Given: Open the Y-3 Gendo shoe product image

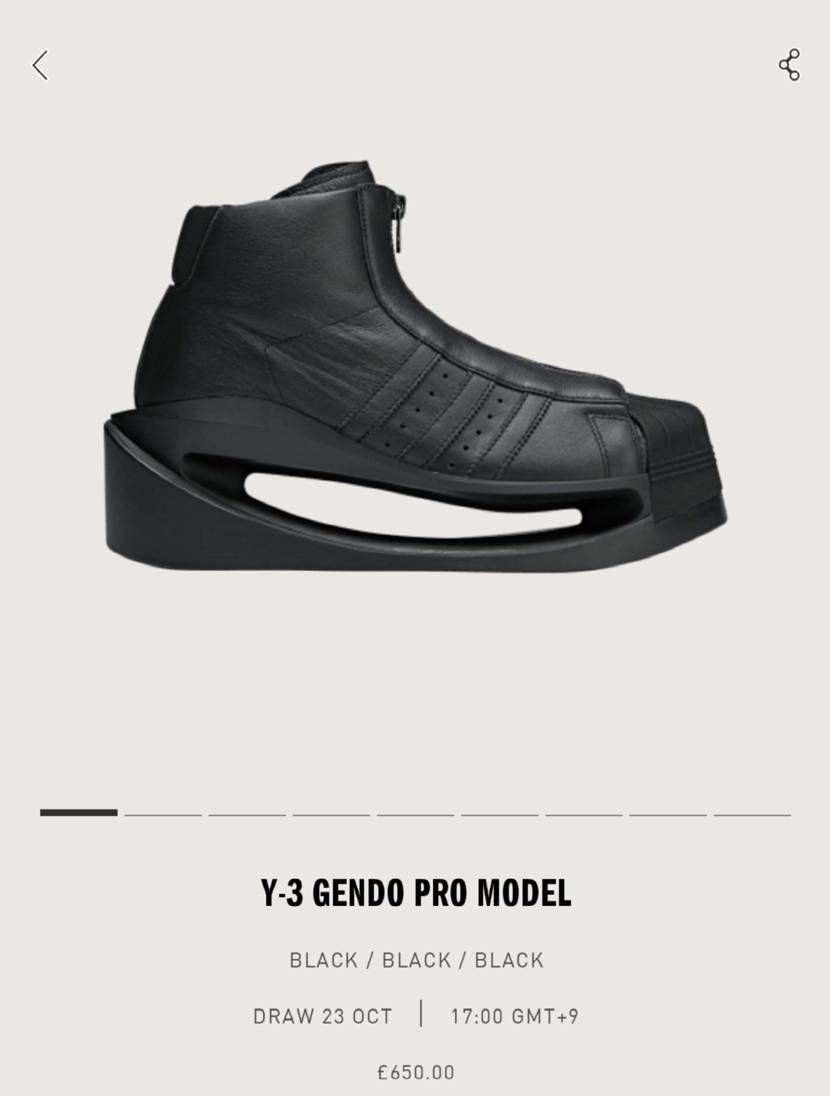Looking at the screenshot, I should [415, 370].
